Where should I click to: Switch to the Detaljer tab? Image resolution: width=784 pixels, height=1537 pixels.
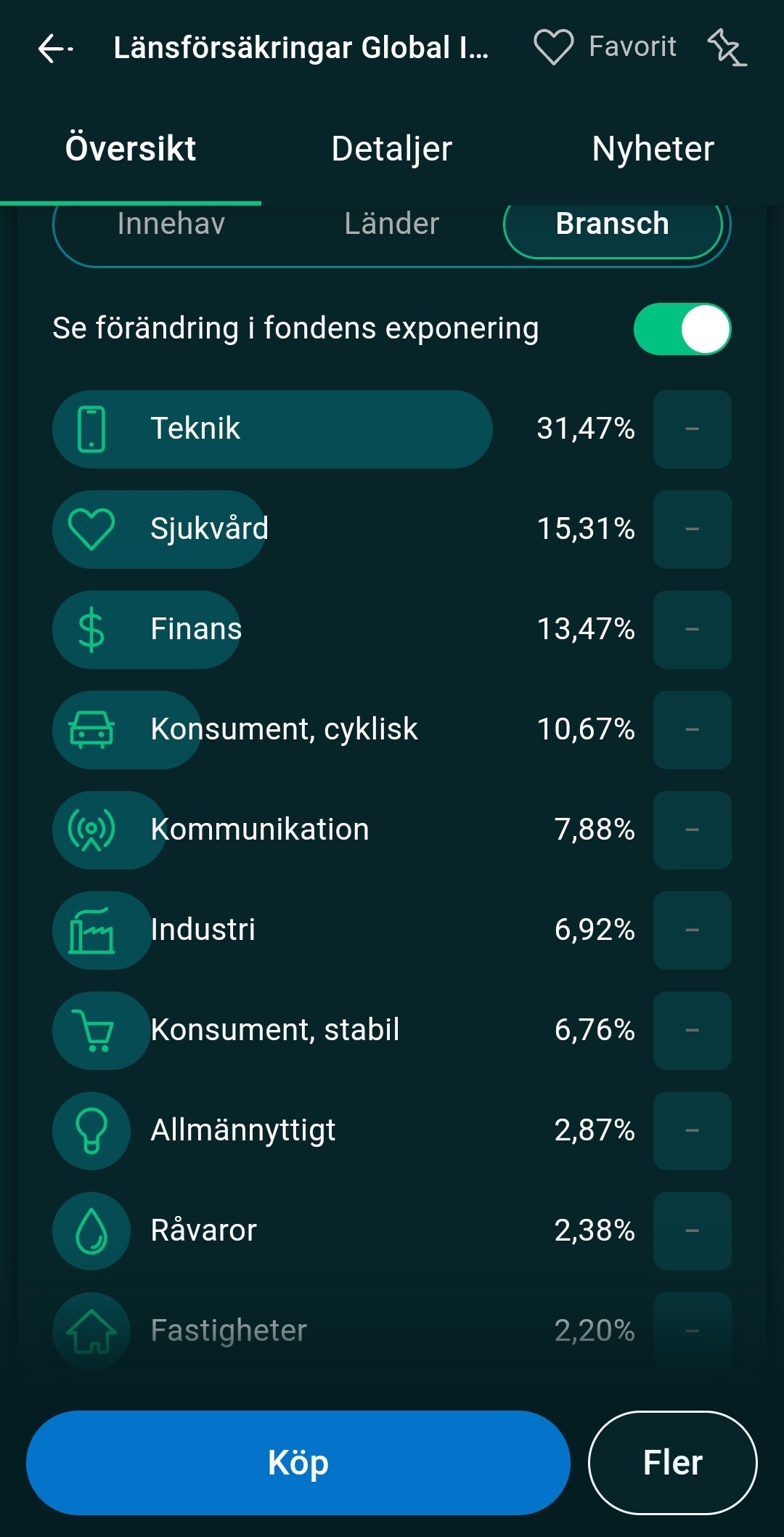click(391, 149)
